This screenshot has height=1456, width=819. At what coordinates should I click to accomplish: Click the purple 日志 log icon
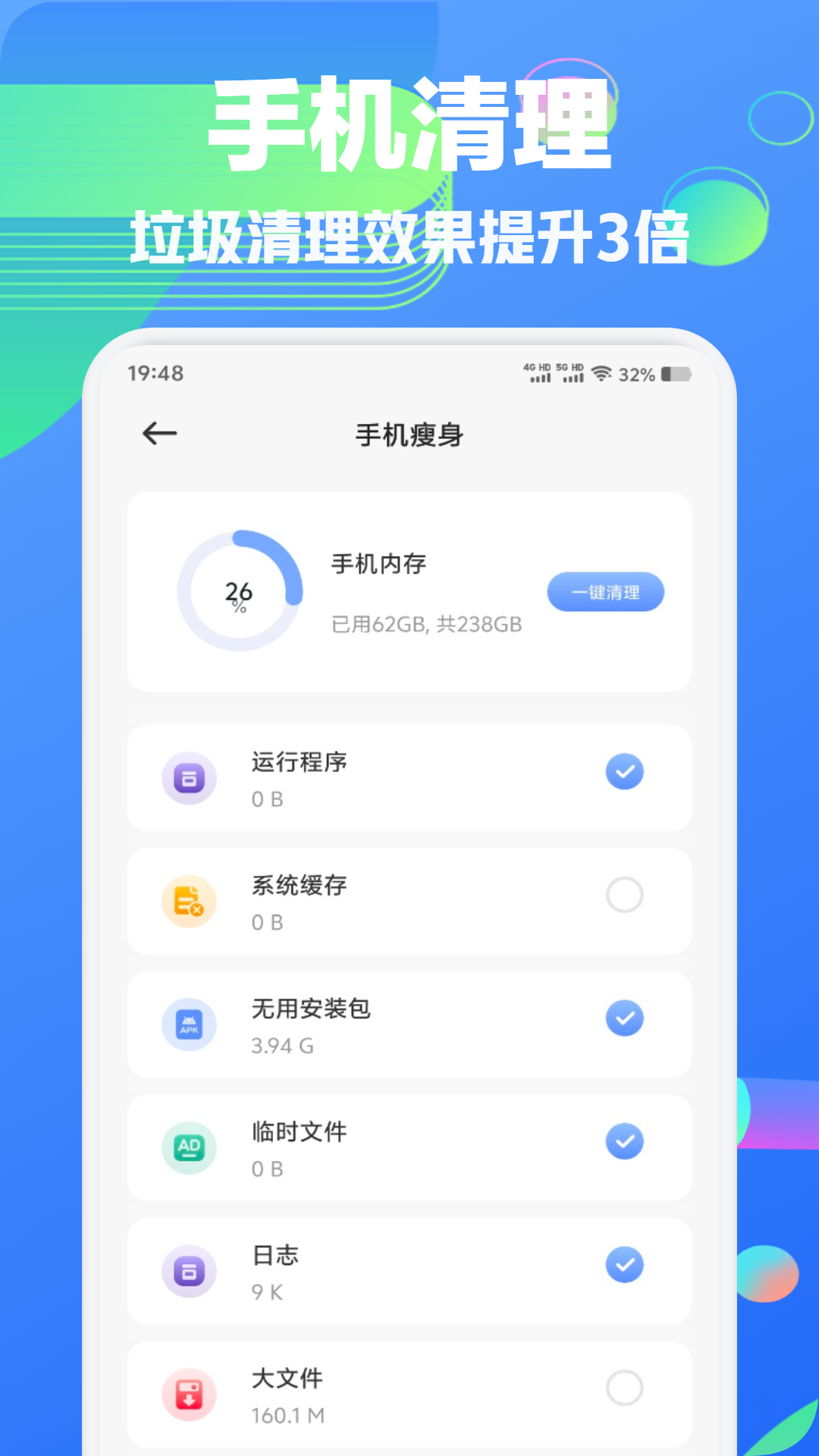[x=190, y=1271]
